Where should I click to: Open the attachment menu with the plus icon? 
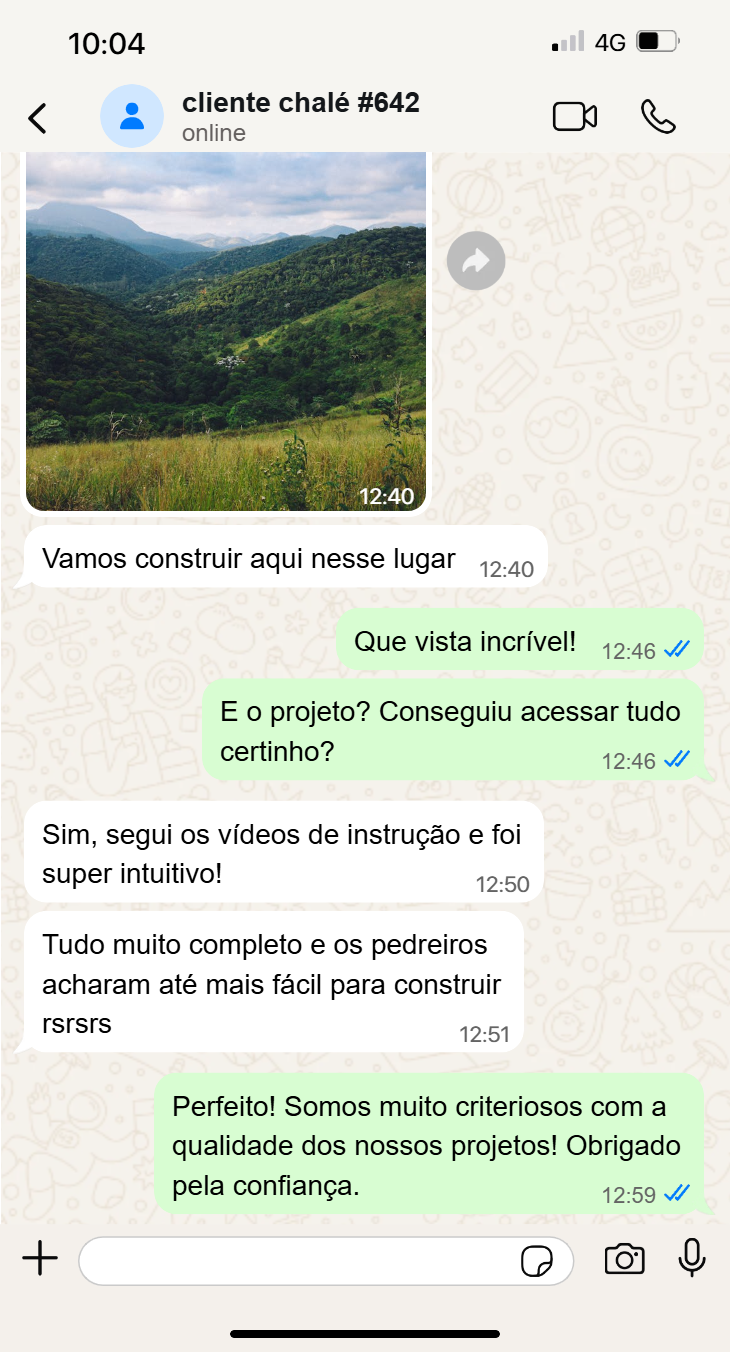coord(39,1259)
